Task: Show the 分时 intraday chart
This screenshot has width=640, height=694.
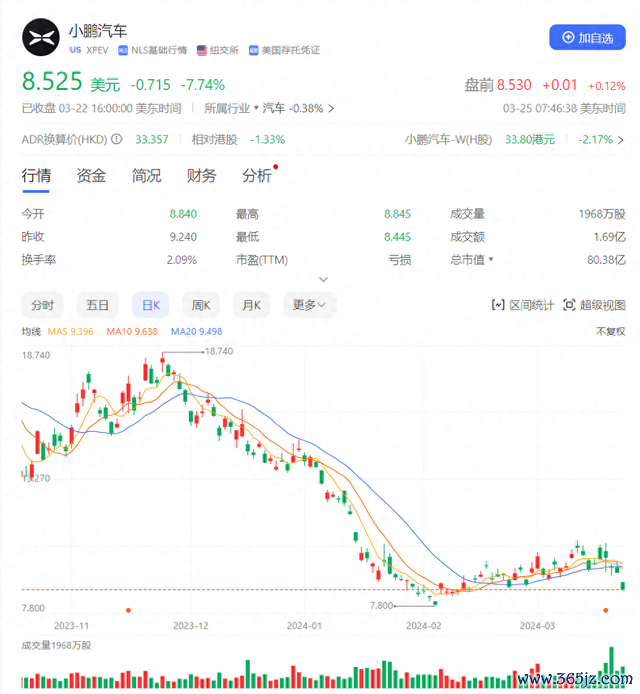Action: pyautogui.click(x=42, y=305)
